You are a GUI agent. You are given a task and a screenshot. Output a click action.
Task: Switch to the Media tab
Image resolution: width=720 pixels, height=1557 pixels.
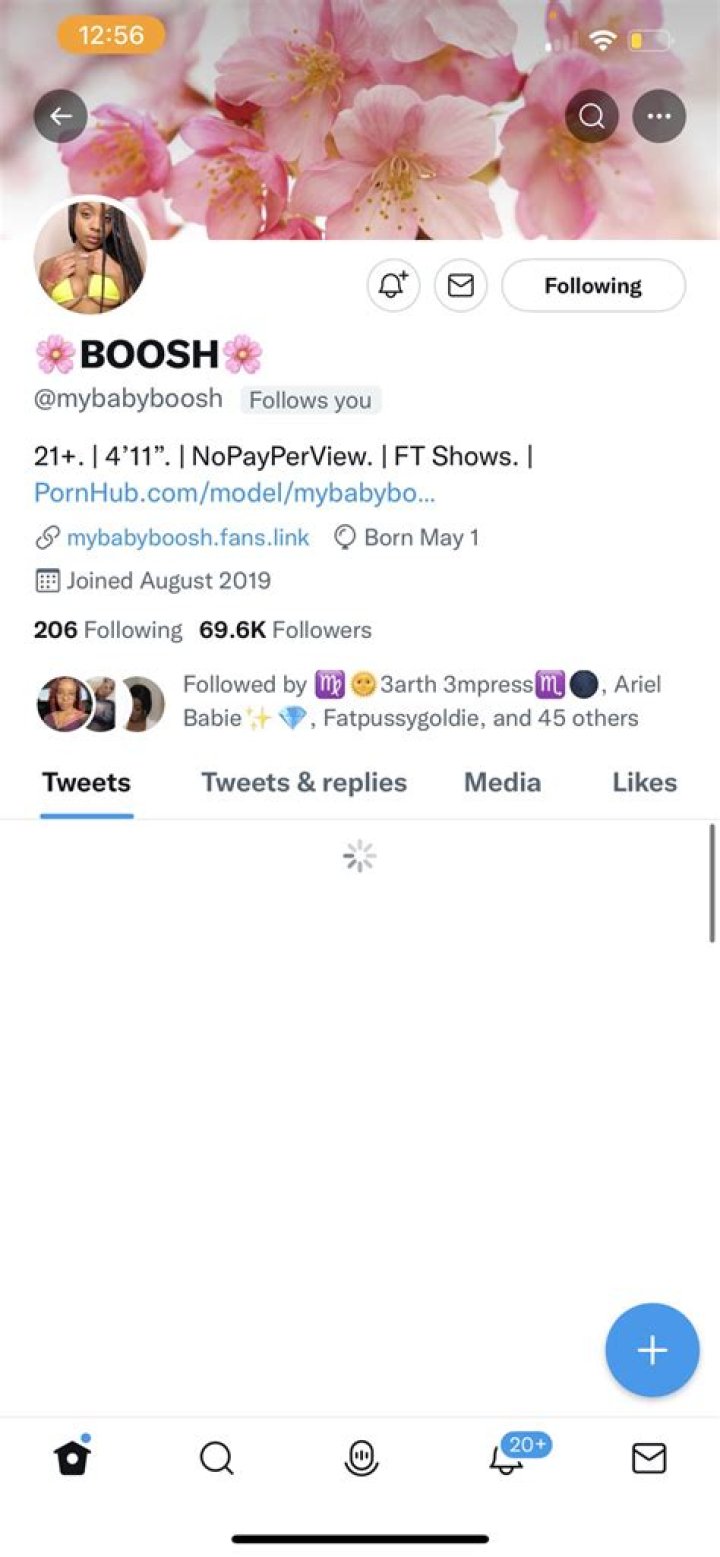click(502, 782)
